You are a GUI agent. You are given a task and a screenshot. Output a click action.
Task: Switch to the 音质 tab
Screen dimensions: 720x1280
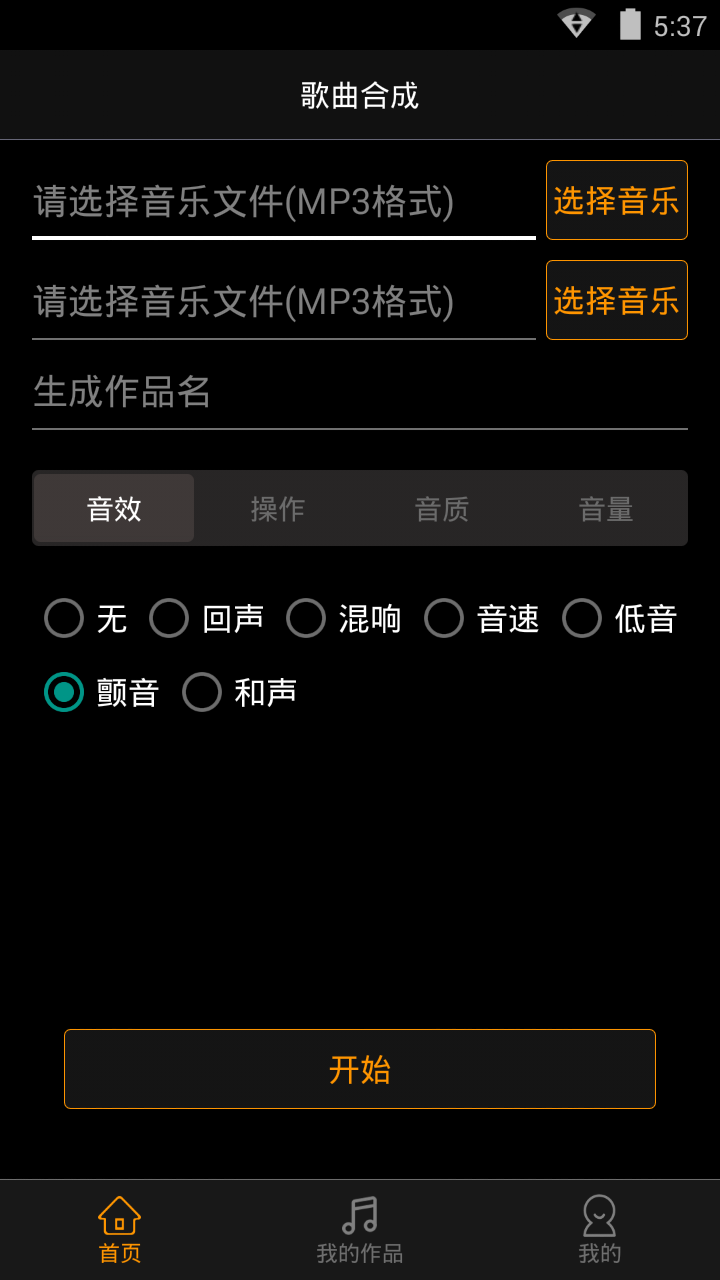click(442, 508)
